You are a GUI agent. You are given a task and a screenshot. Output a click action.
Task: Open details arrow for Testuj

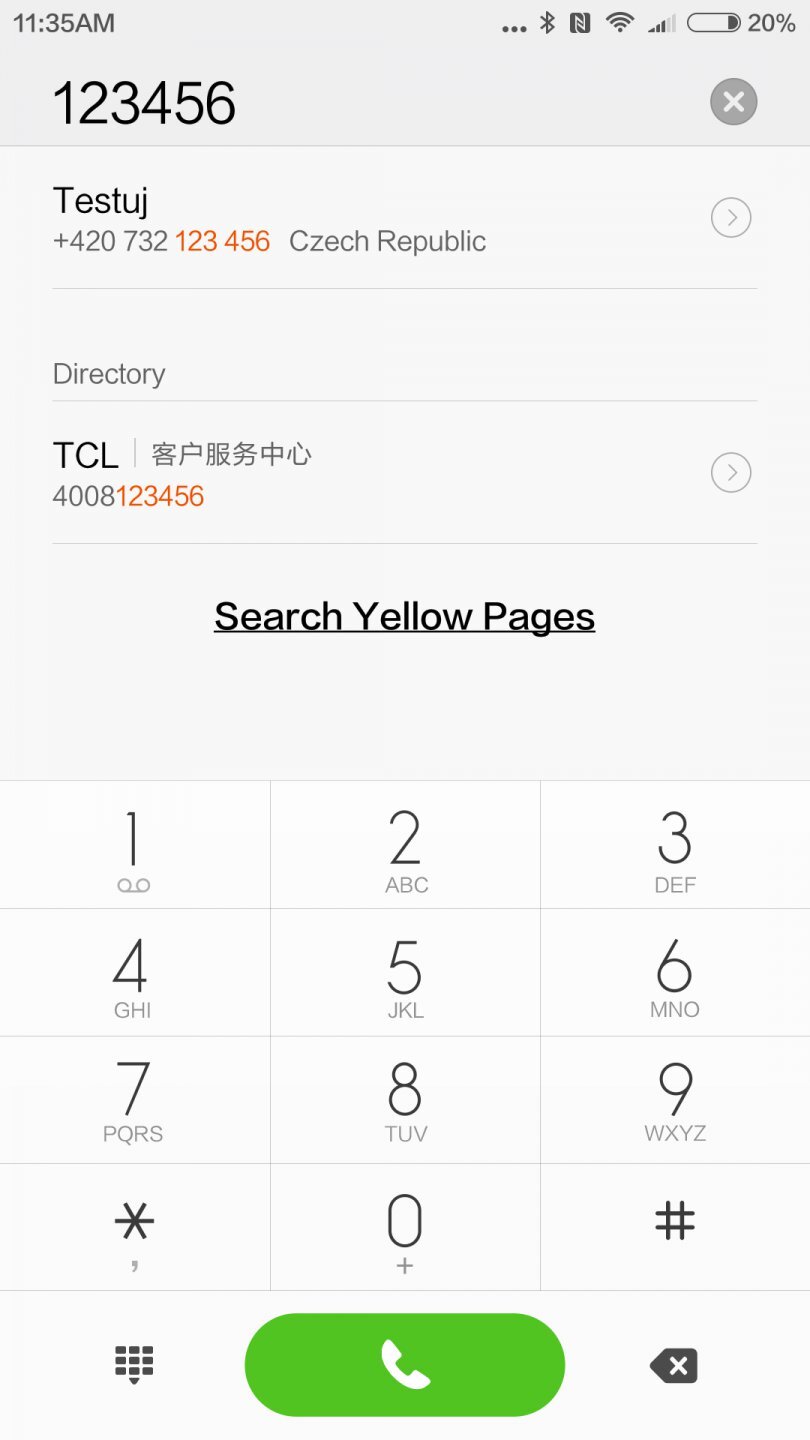(731, 218)
